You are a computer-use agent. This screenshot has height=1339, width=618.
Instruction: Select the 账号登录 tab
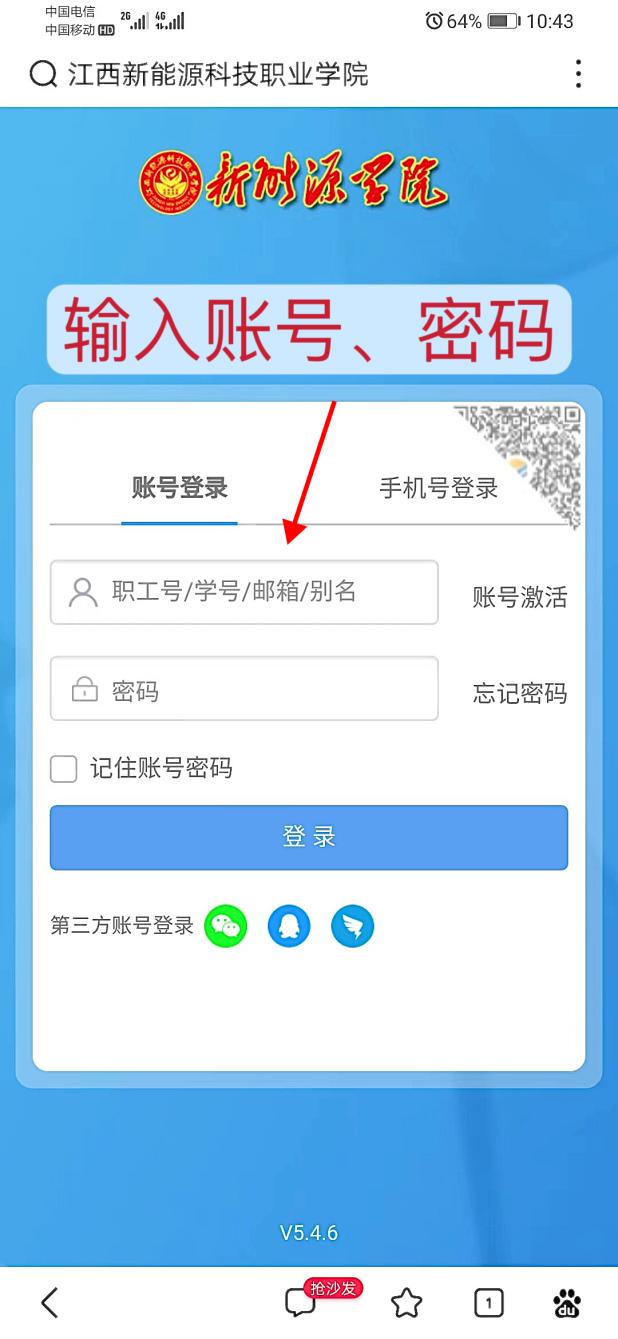(180, 488)
